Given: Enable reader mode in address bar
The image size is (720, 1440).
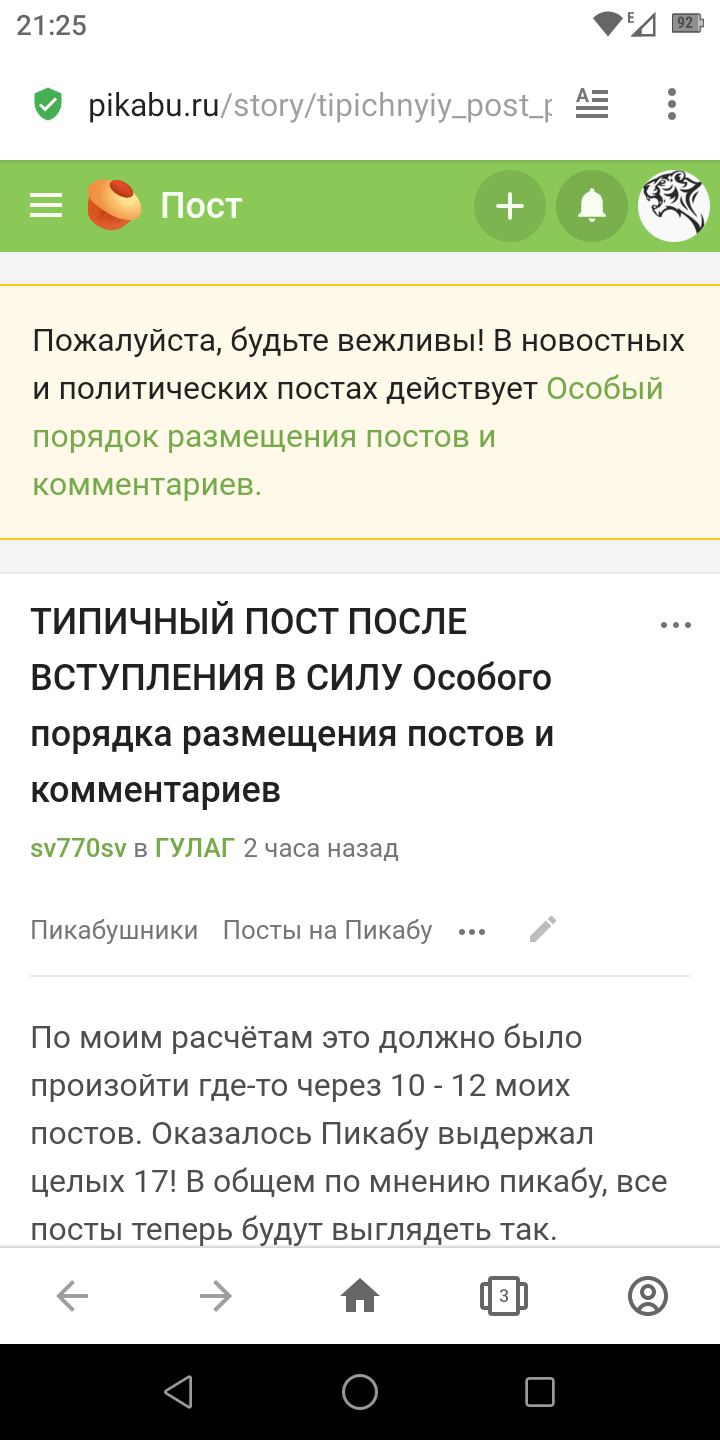Looking at the screenshot, I should click(592, 104).
